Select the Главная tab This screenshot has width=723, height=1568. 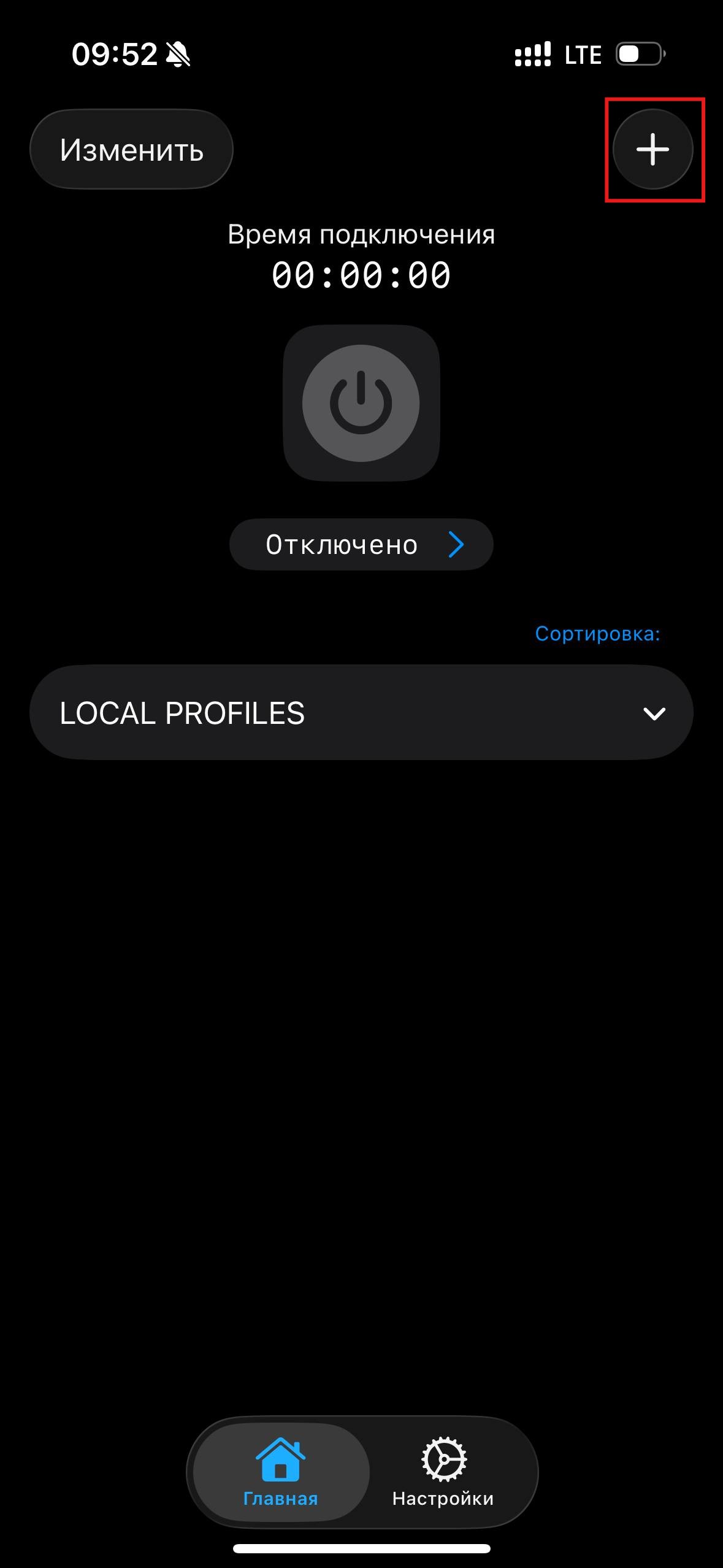coord(281,1472)
